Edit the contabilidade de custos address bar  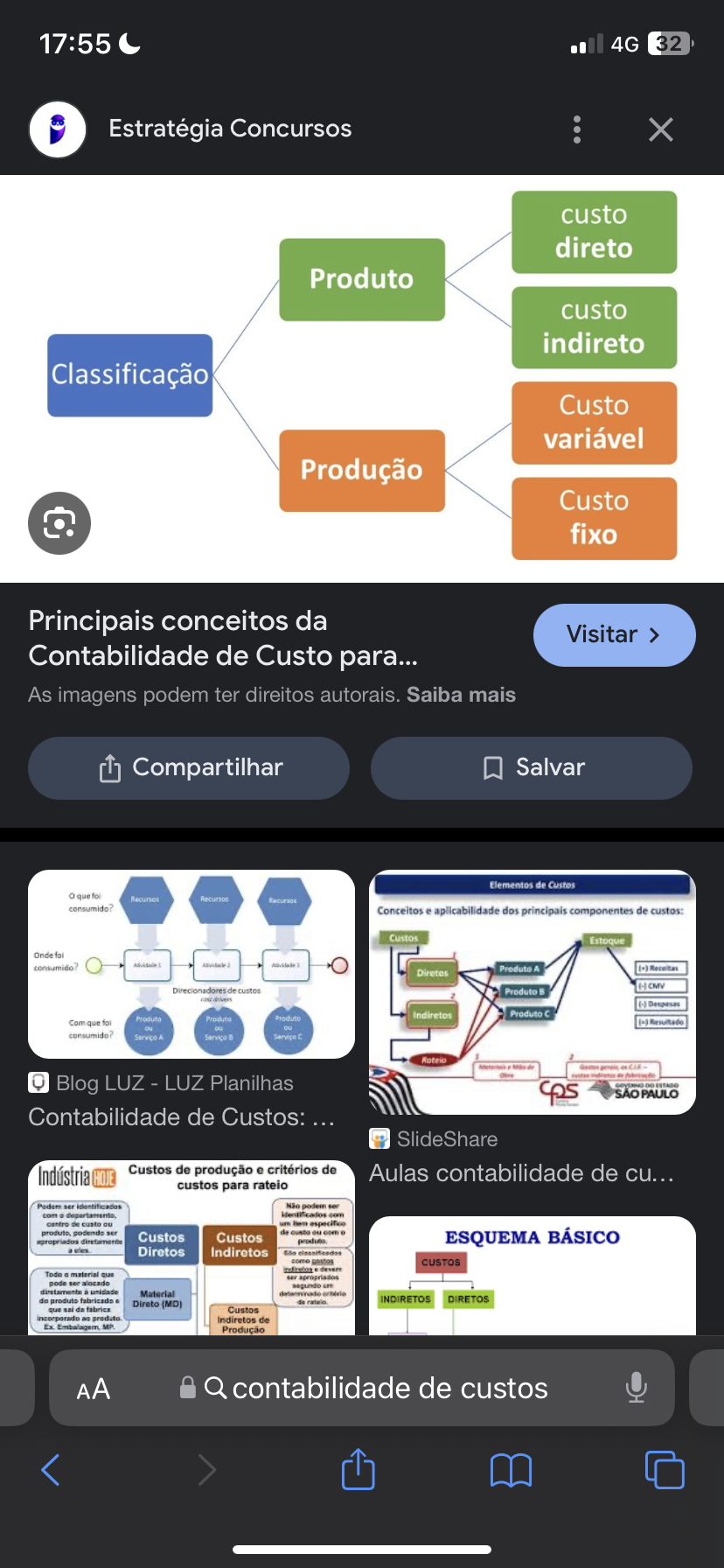[389, 1389]
